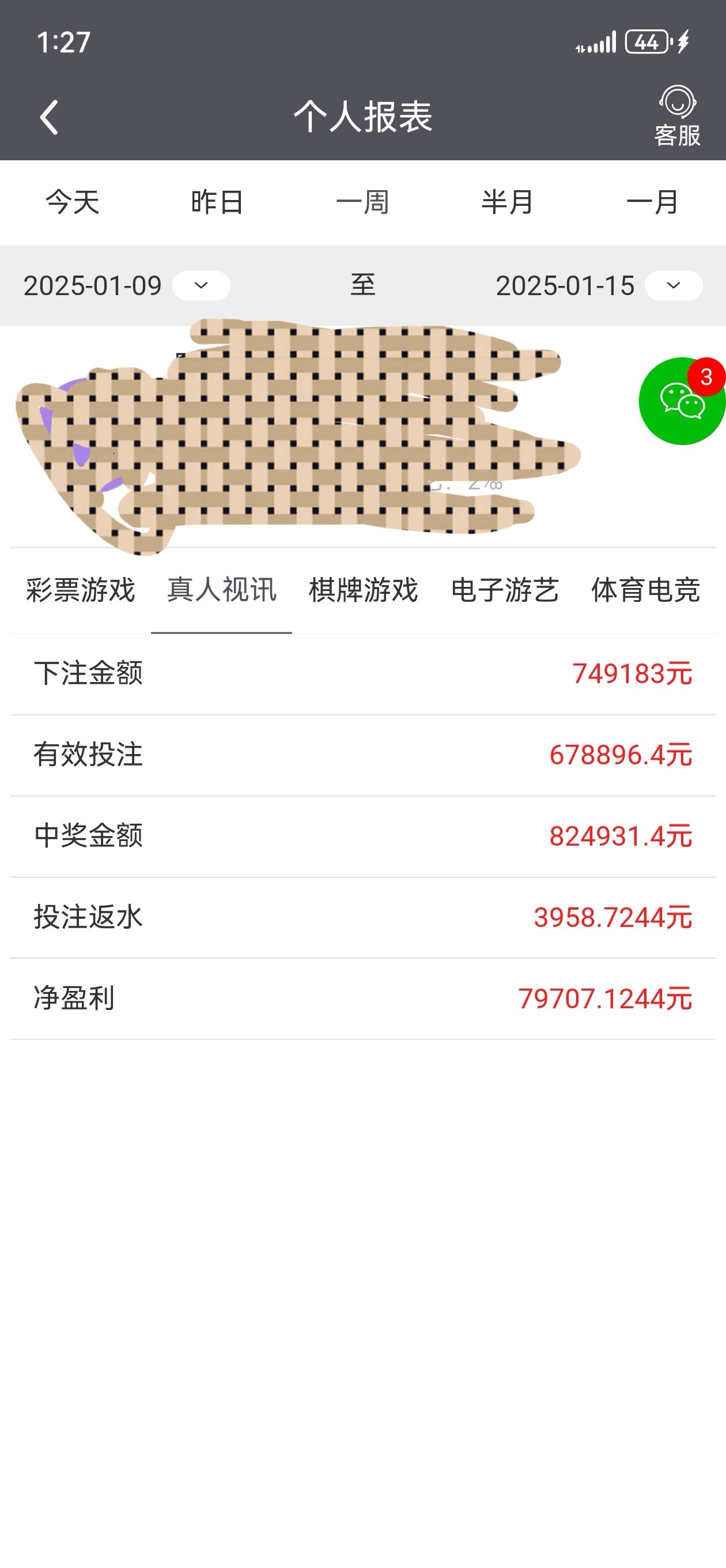Go back from 个人报表 page
Viewport: 726px width, 1568px height.
(x=48, y=117)
